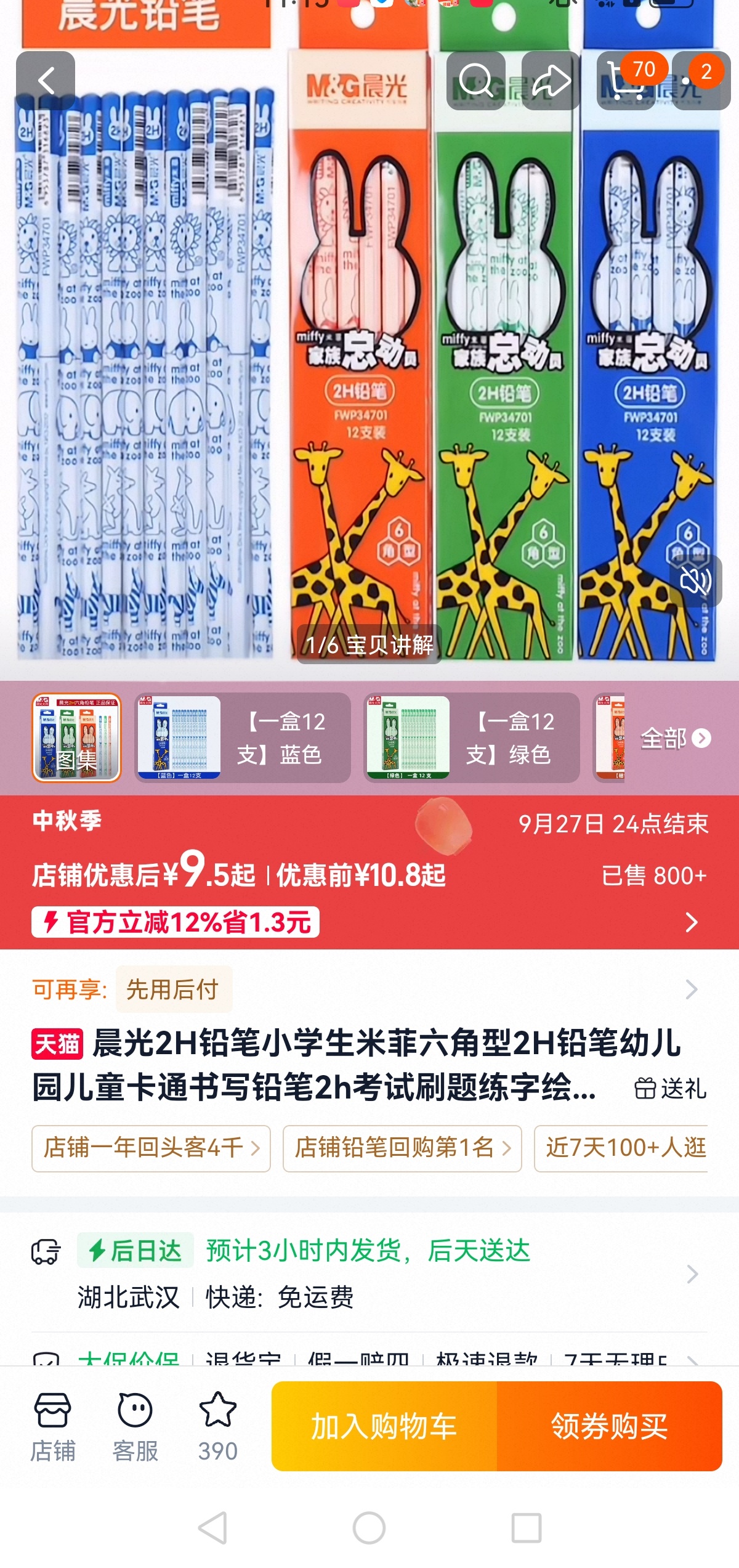This screenshot has width=739, height=1568.
Task: View 全部 product variants
Action: coord(676,738)
